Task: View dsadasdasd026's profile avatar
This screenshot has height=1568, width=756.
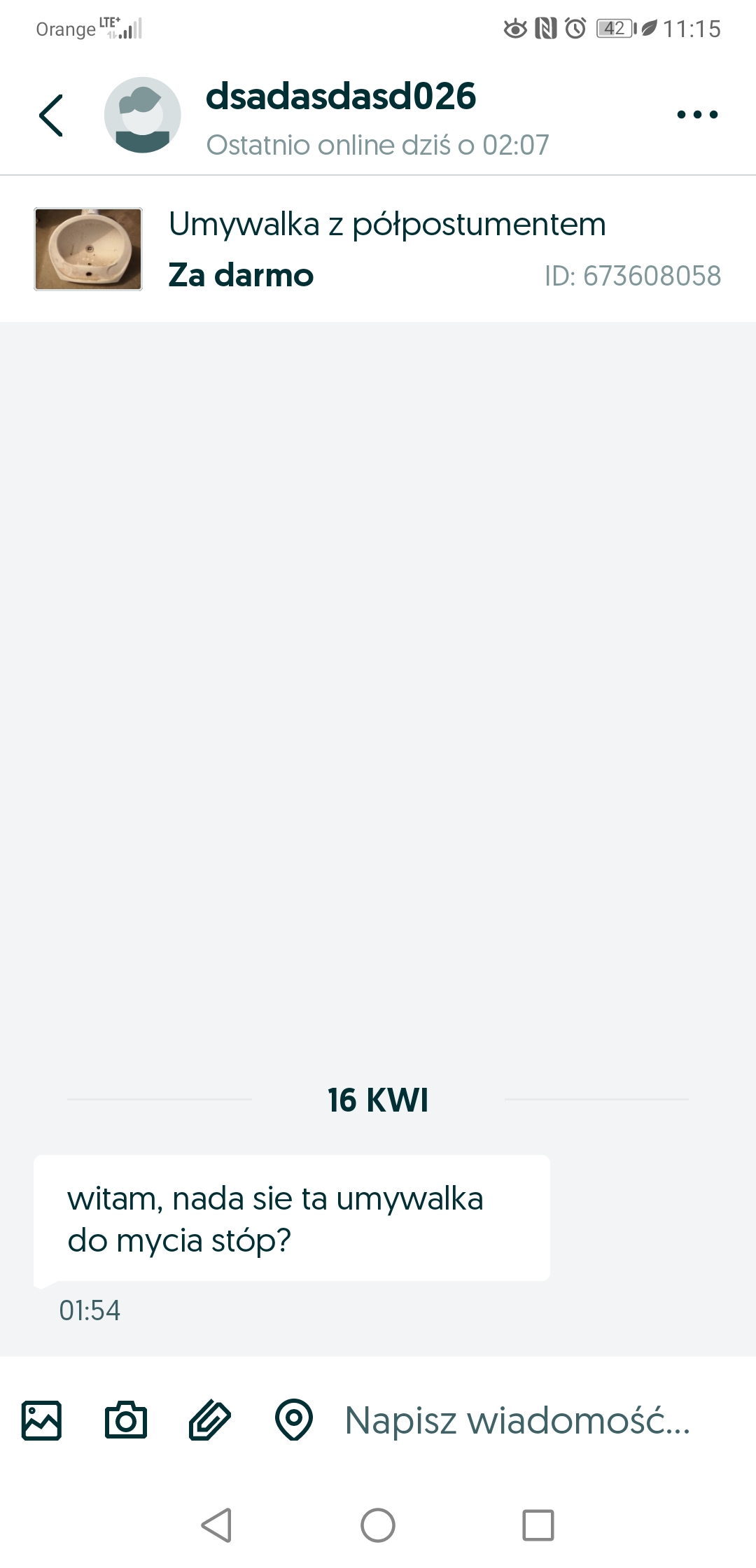Action: click(143, 115)
